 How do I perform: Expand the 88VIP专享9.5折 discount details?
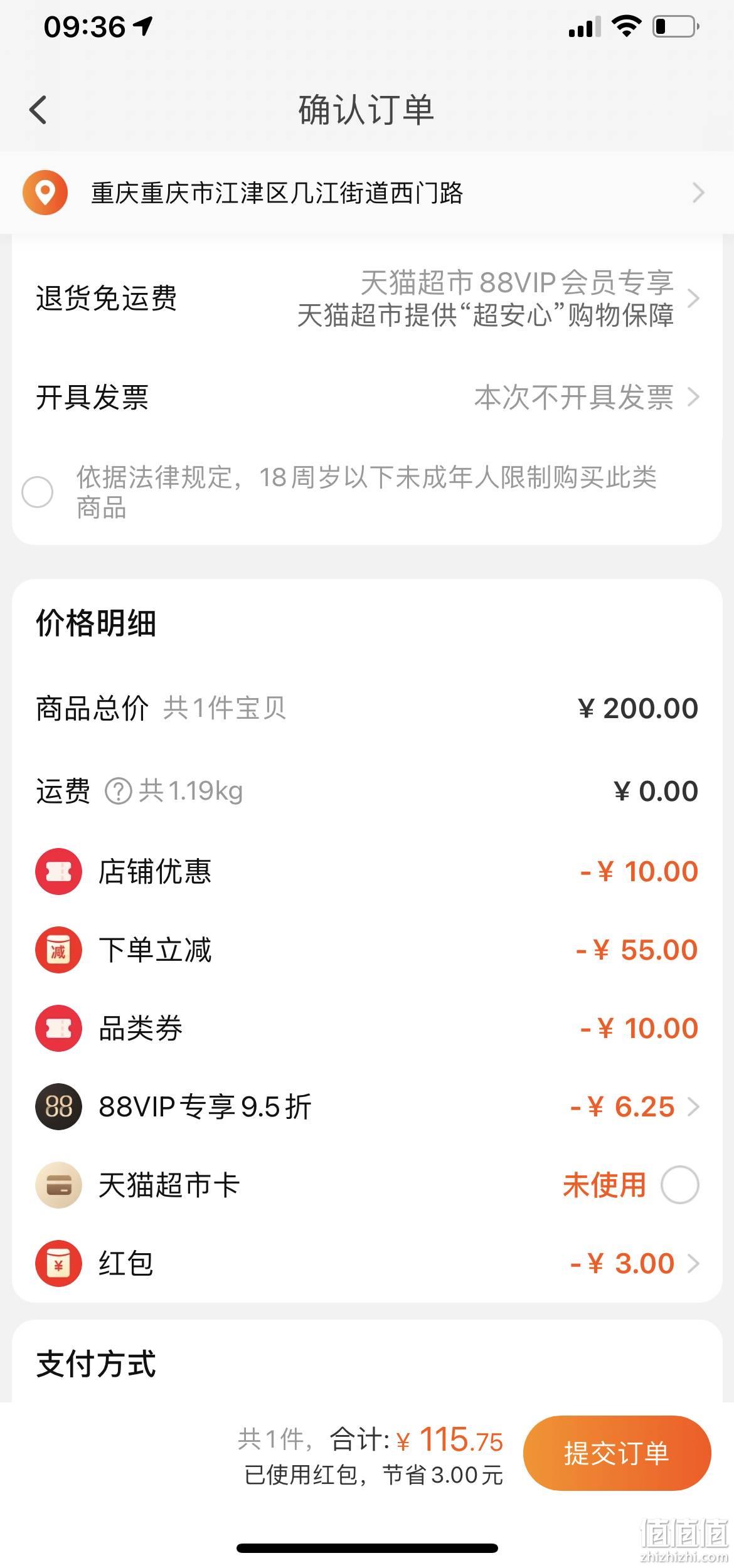(x=367, y=1106)
